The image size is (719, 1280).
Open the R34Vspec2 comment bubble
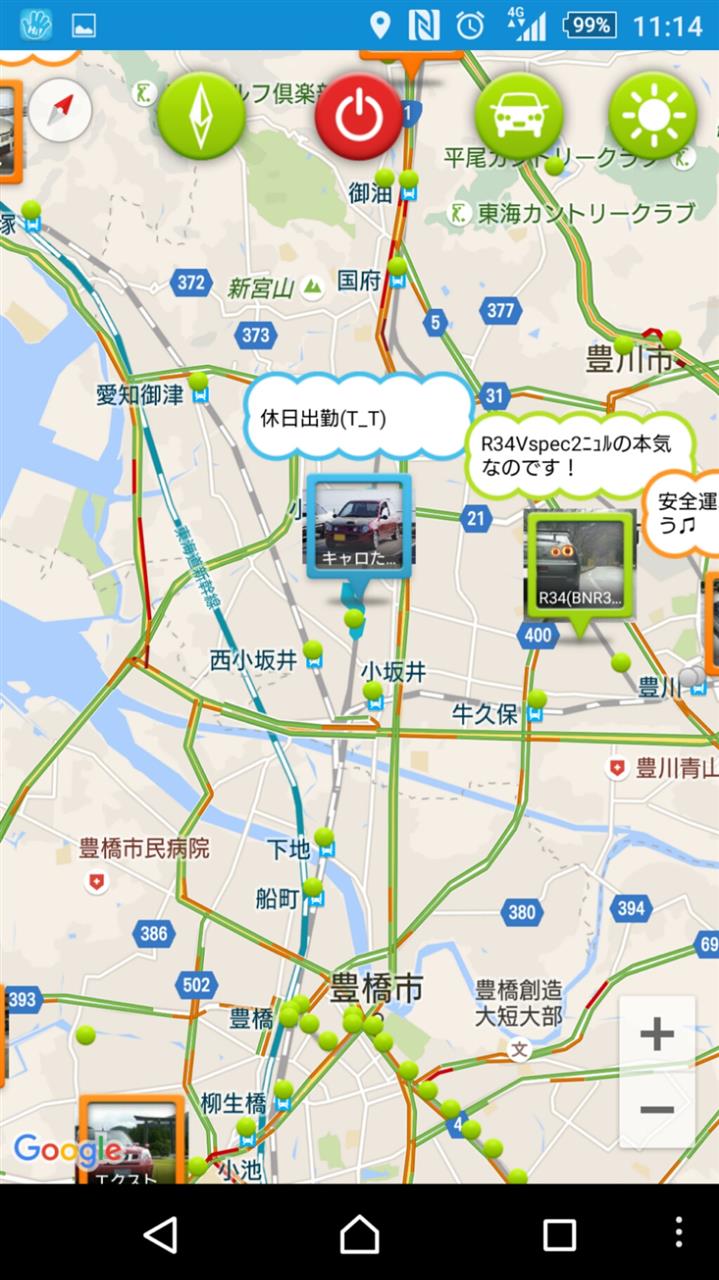pyautogui.click(x=579, y=455)
